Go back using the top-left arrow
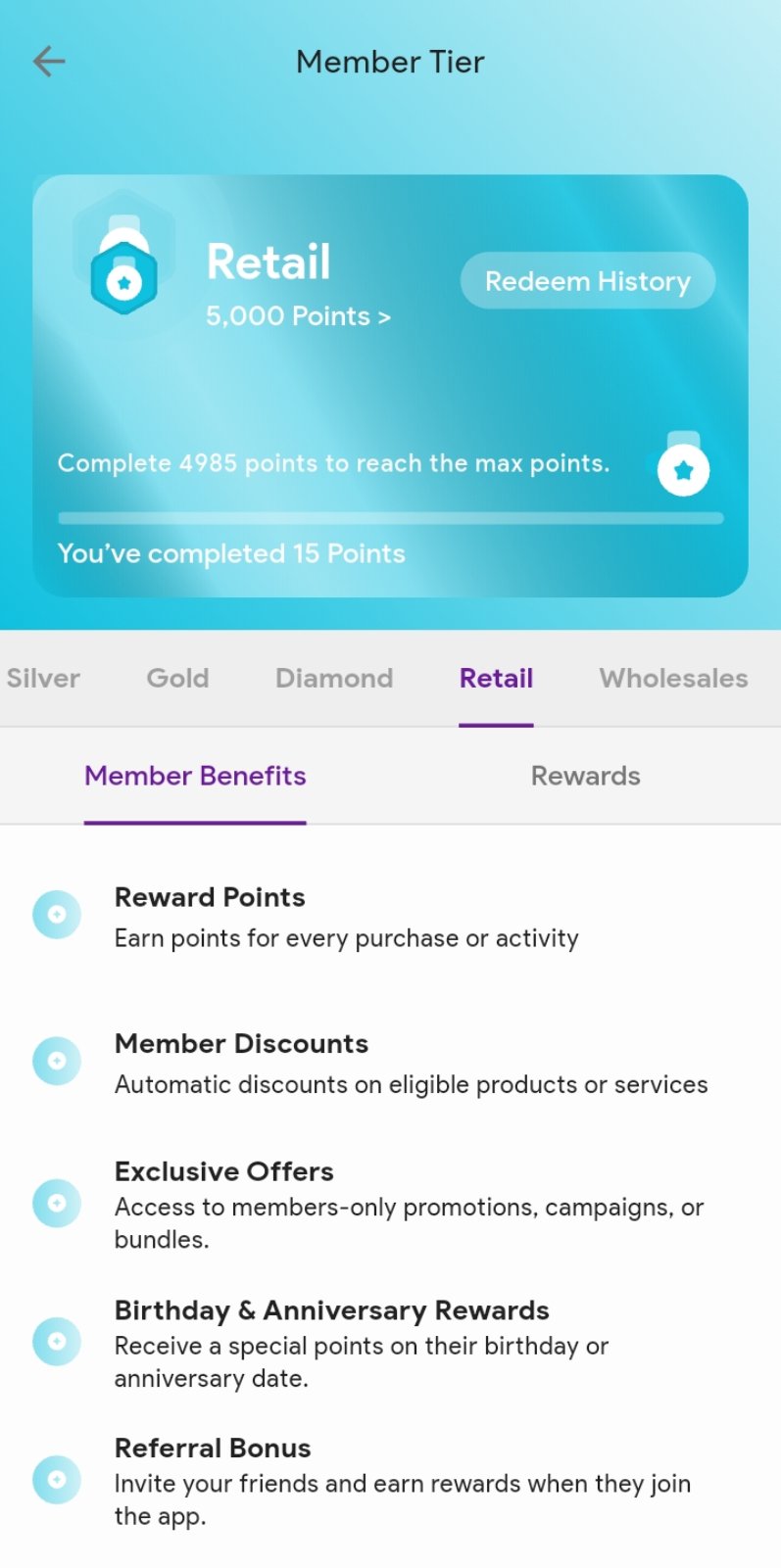This screenshot has width=781, height=1568. pos(49,62)
